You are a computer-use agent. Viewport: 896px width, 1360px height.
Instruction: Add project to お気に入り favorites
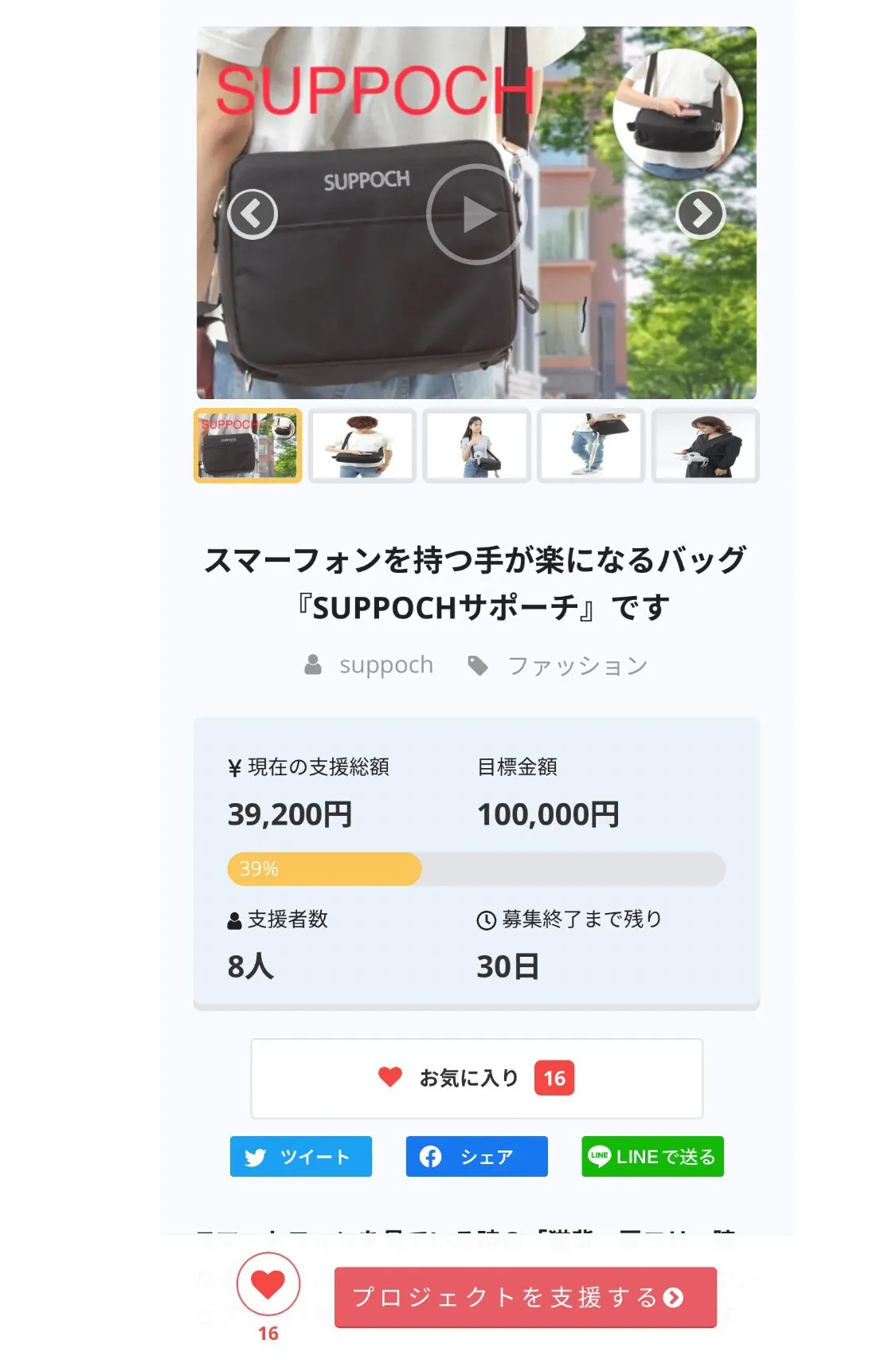[x=476, y=1078]
